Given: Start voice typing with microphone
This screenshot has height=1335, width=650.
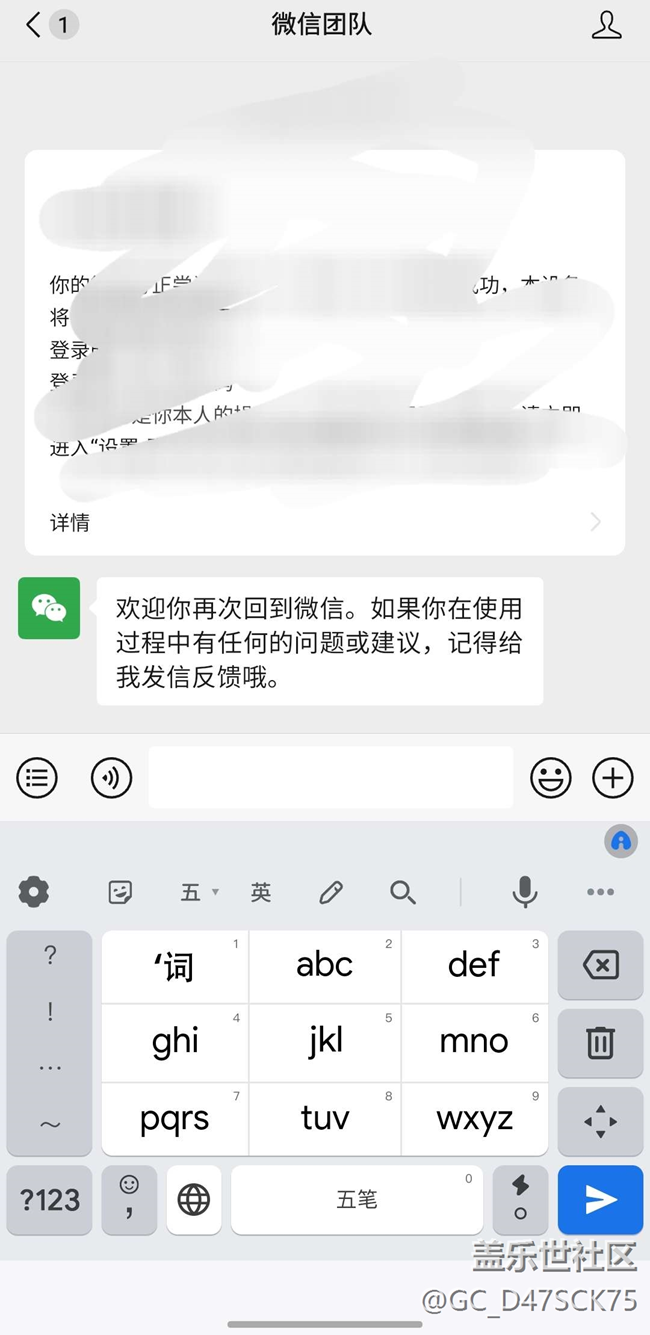Looking at the screenshot, I should pos(524,891).
